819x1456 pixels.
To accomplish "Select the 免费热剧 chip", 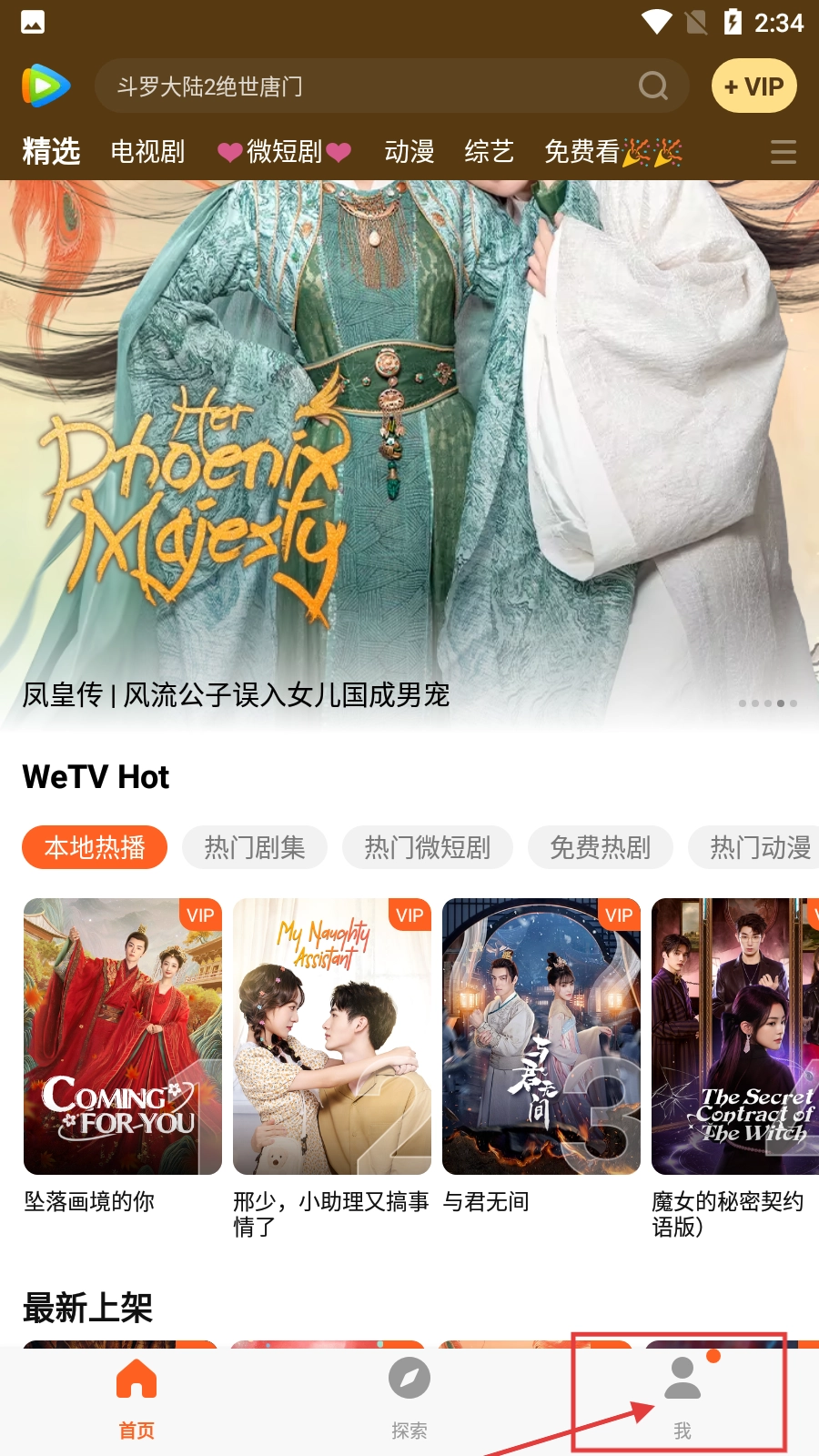I will (601, 847).
